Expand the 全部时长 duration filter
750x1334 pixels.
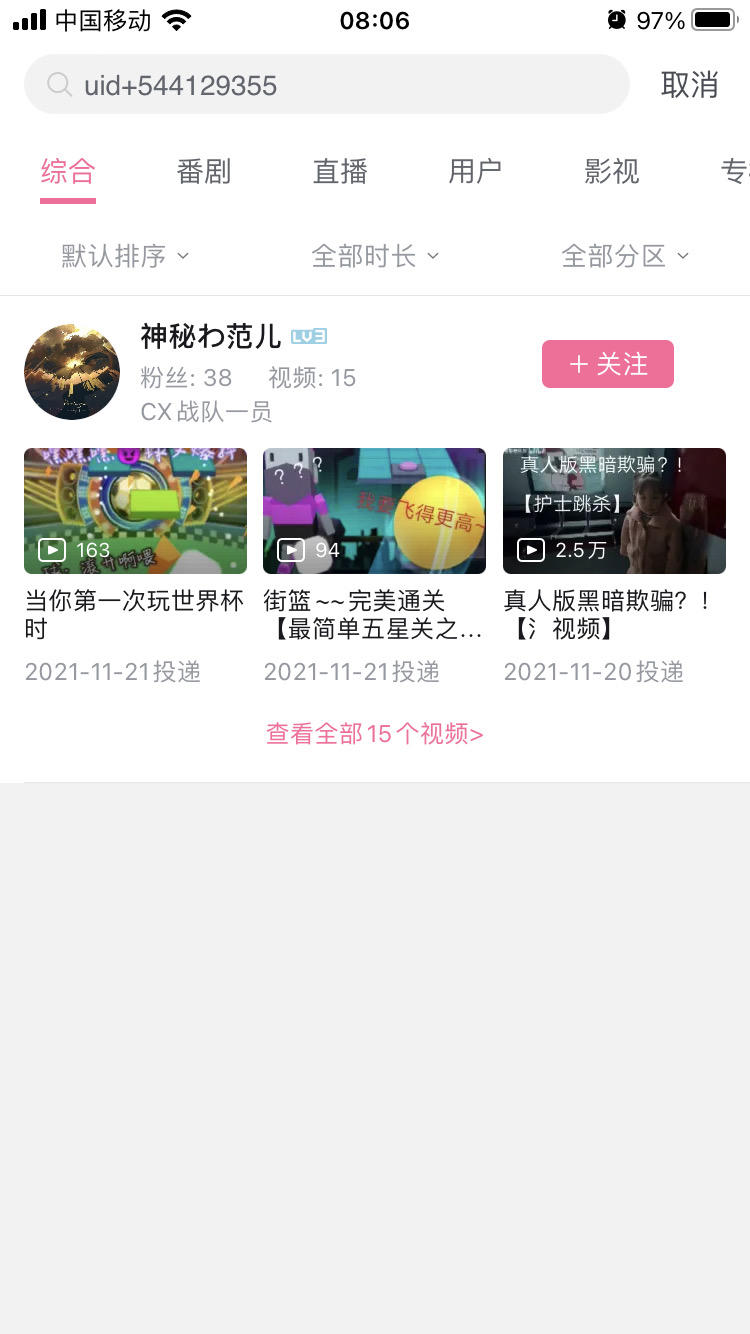tap(375, 256)
